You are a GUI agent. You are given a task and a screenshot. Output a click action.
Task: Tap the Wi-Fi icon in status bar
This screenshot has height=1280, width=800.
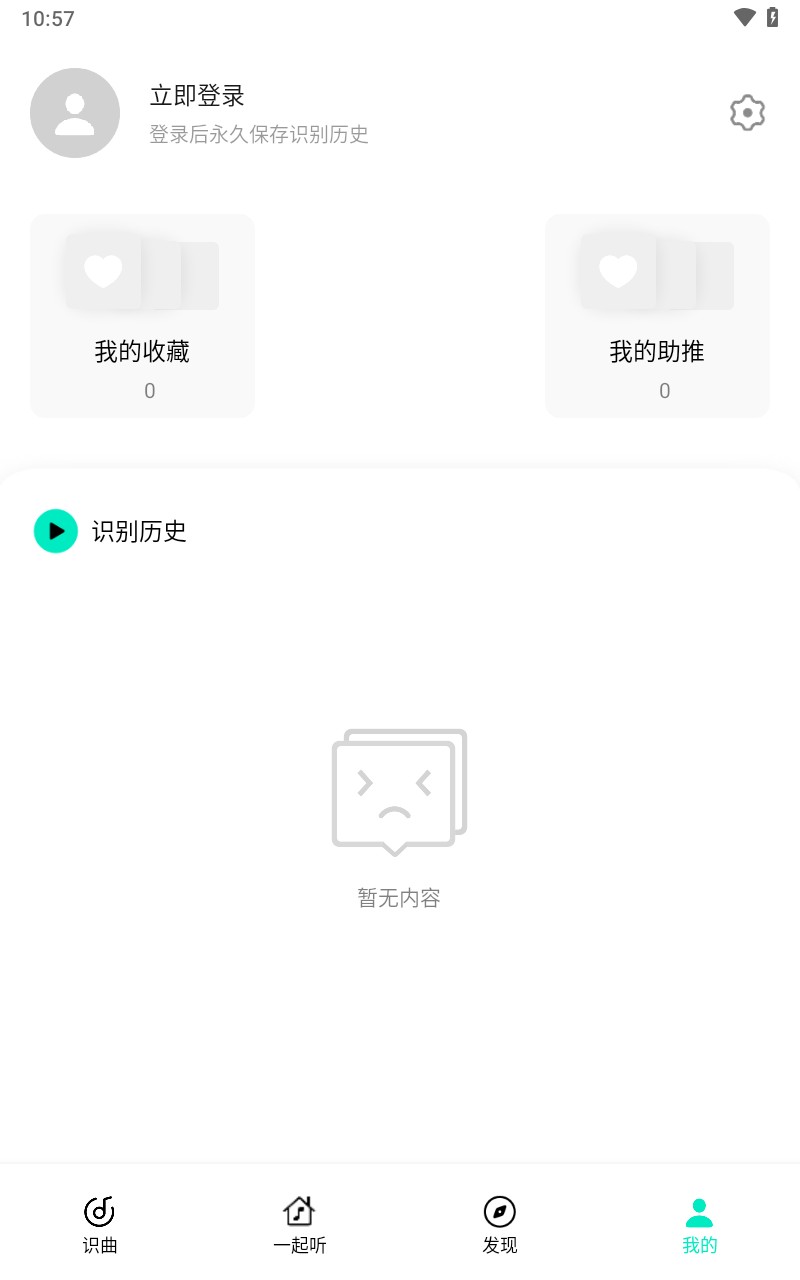pyautogui.click(x=742, y=16)
